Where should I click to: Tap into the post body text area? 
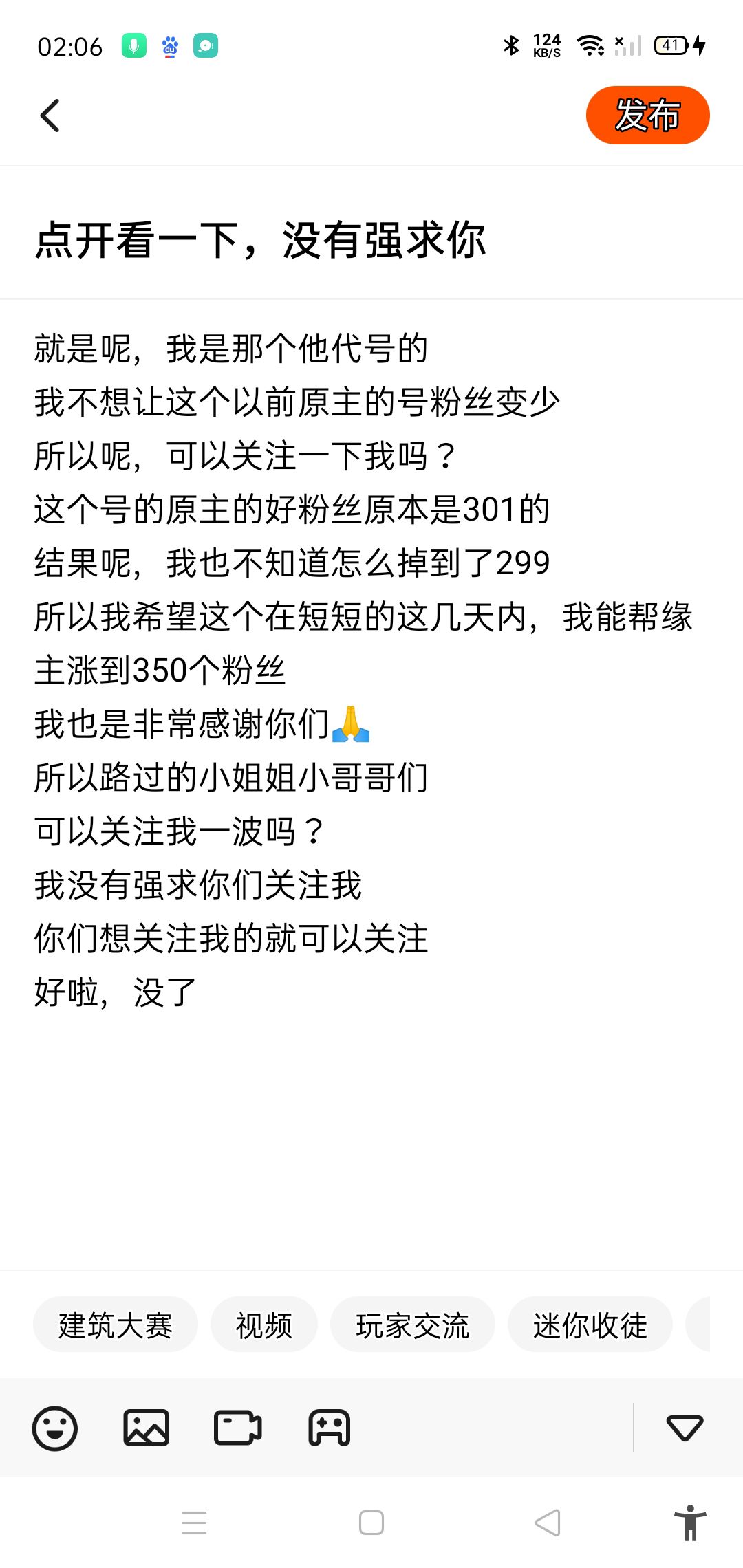tap(371, 784)
